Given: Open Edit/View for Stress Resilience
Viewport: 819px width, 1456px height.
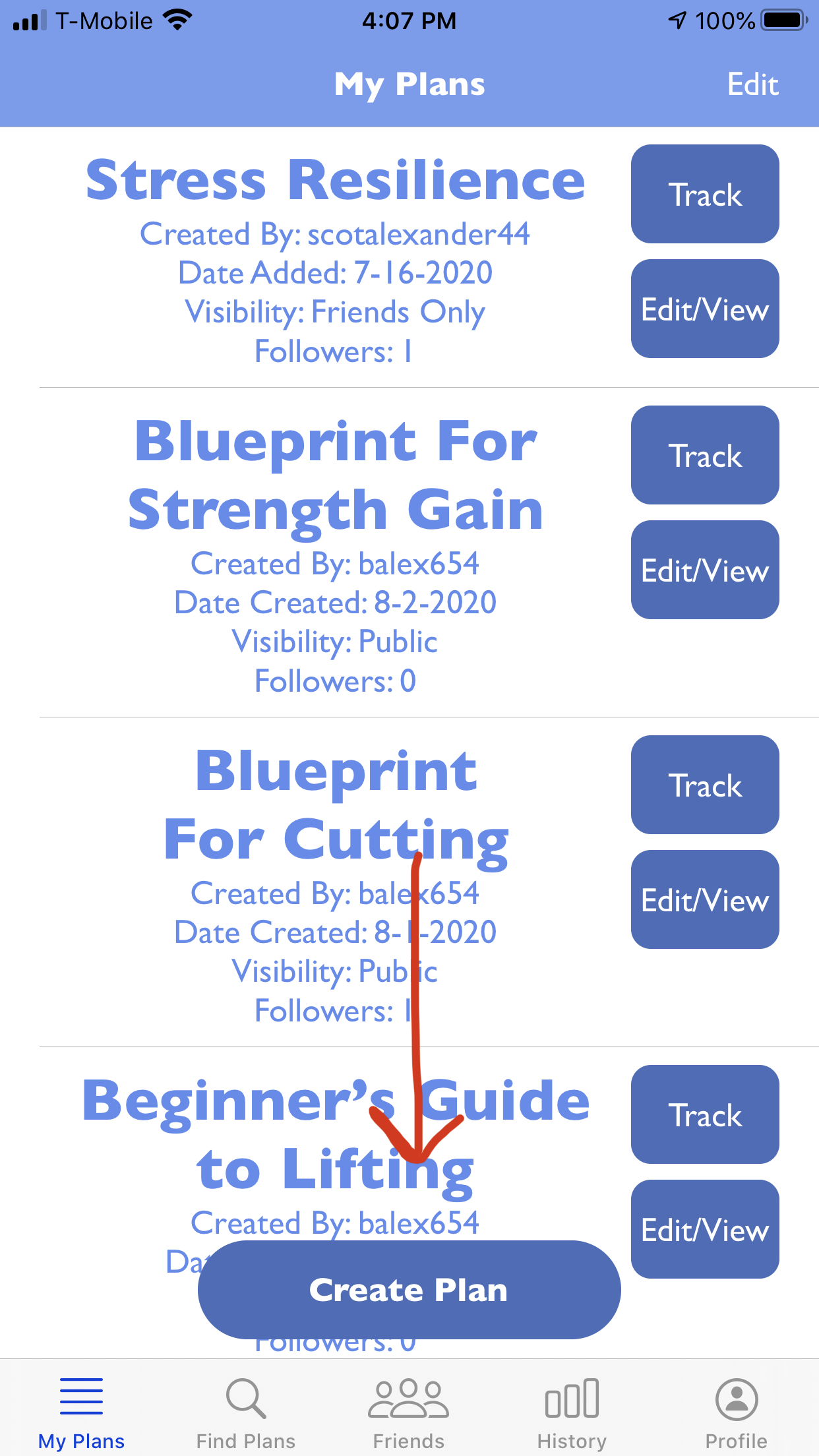Looking at the screenshot, I should coord(705,309).
